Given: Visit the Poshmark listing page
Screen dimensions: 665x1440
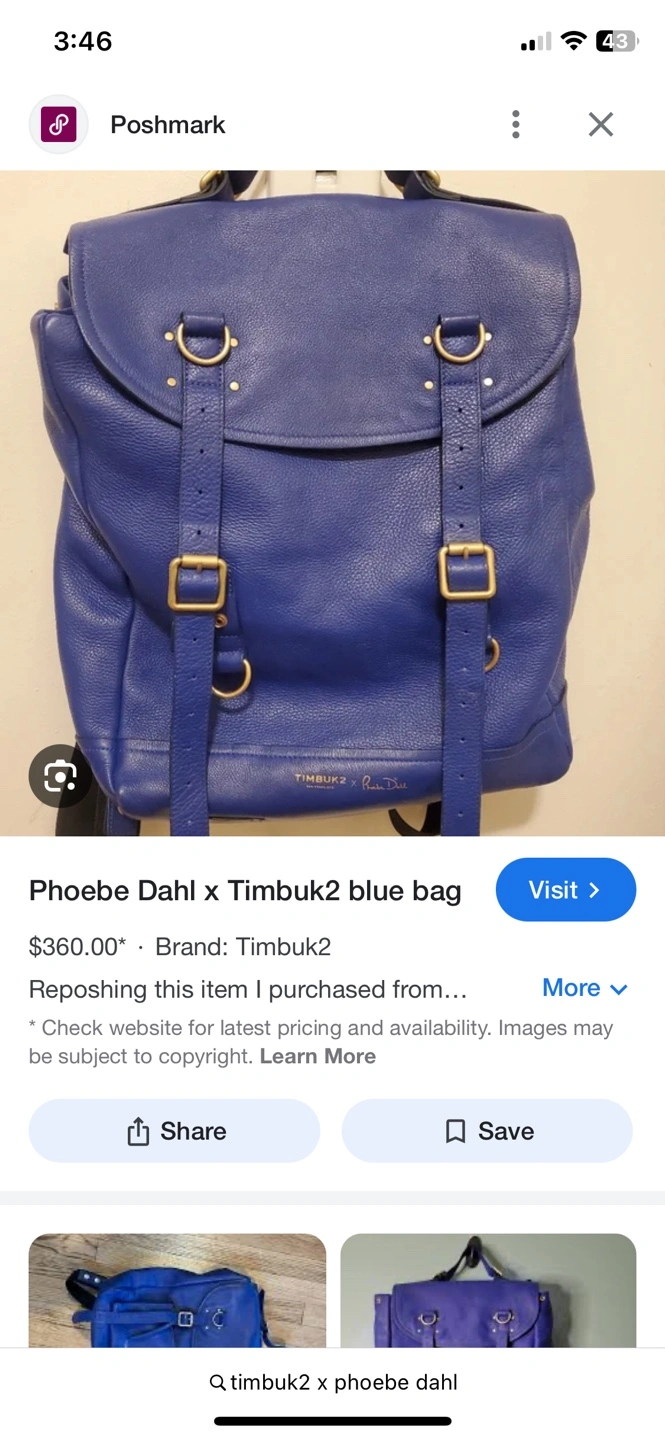Looking at the screenshot, I should [x=565, y=889].
